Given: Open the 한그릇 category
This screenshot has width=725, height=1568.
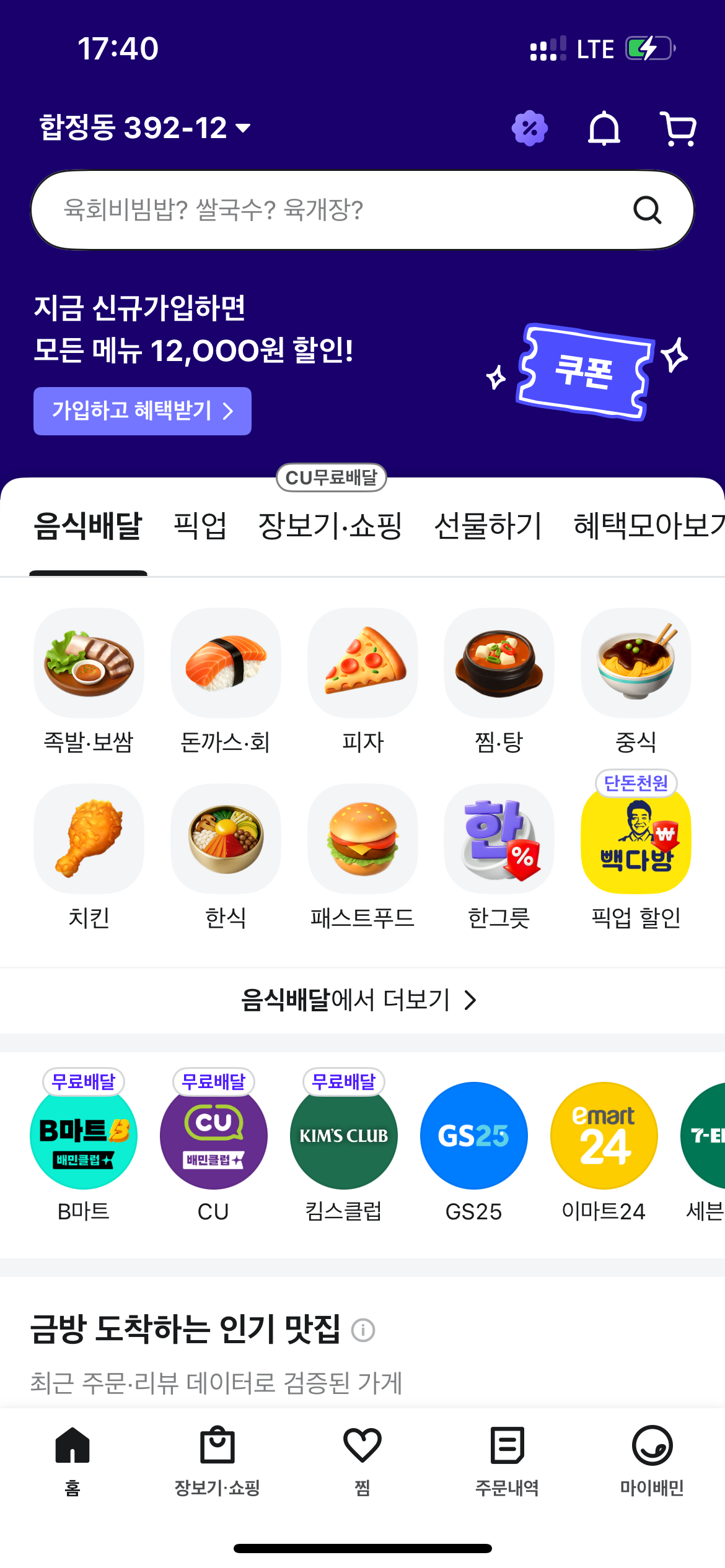Looking at the screenshot, I should coord(499,855).
